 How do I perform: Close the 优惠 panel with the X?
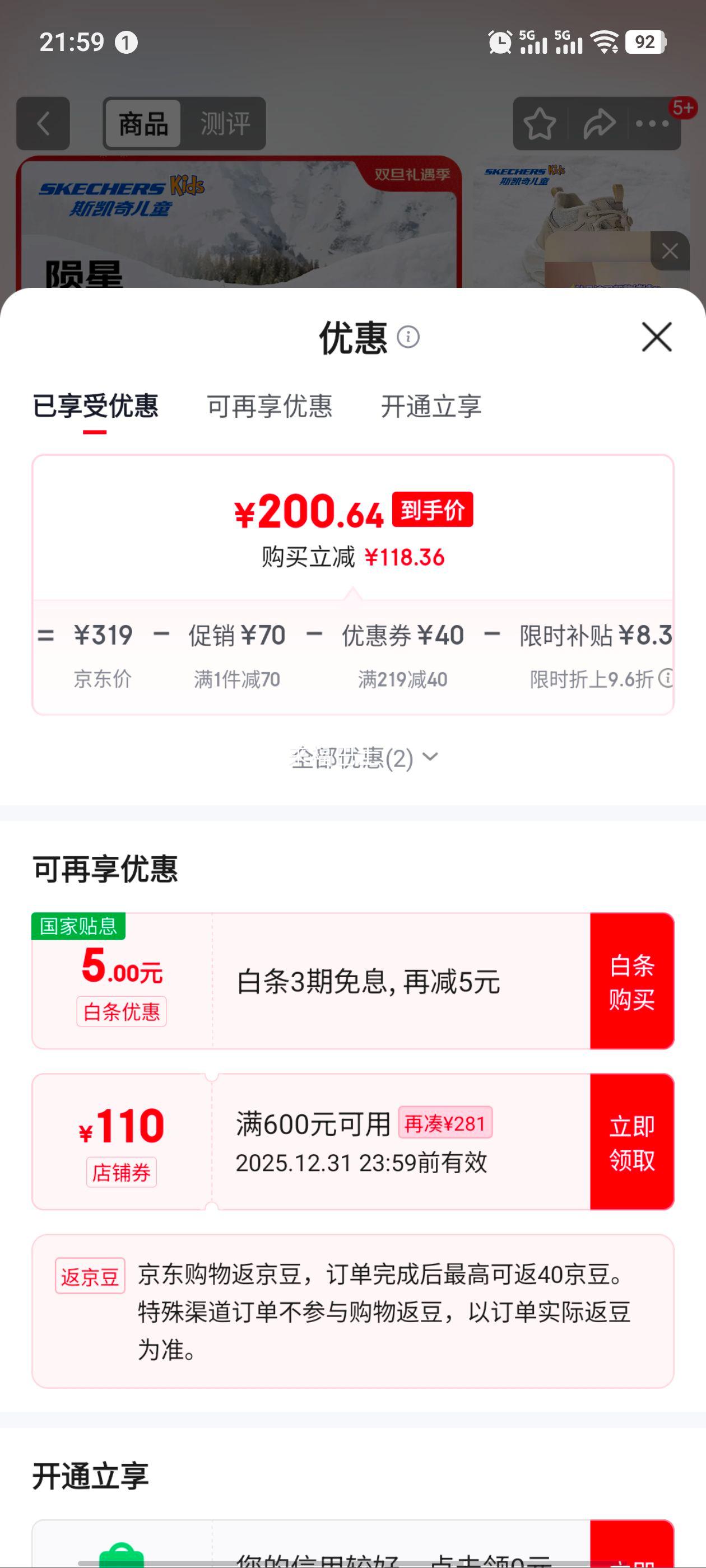[656, 338]
